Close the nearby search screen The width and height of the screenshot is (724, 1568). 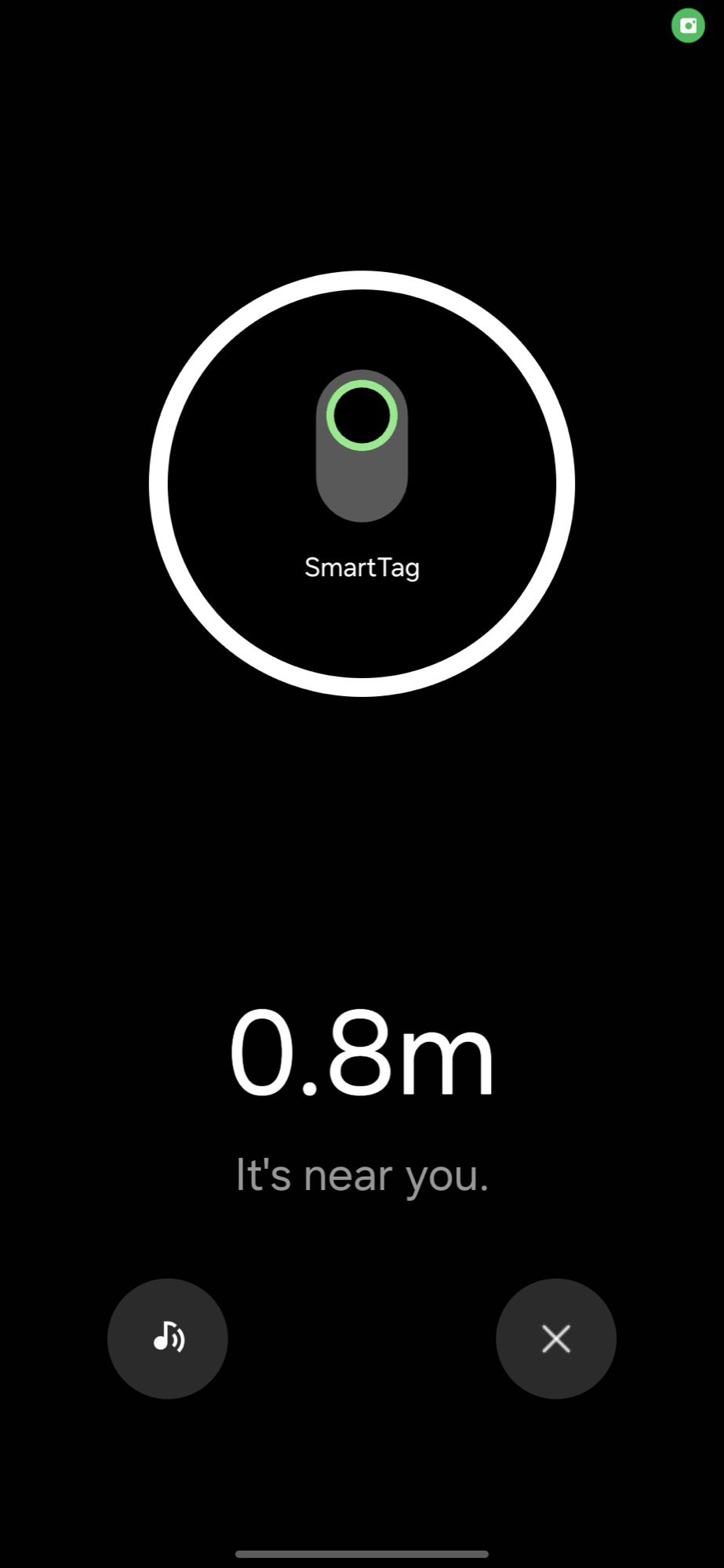555,1338
